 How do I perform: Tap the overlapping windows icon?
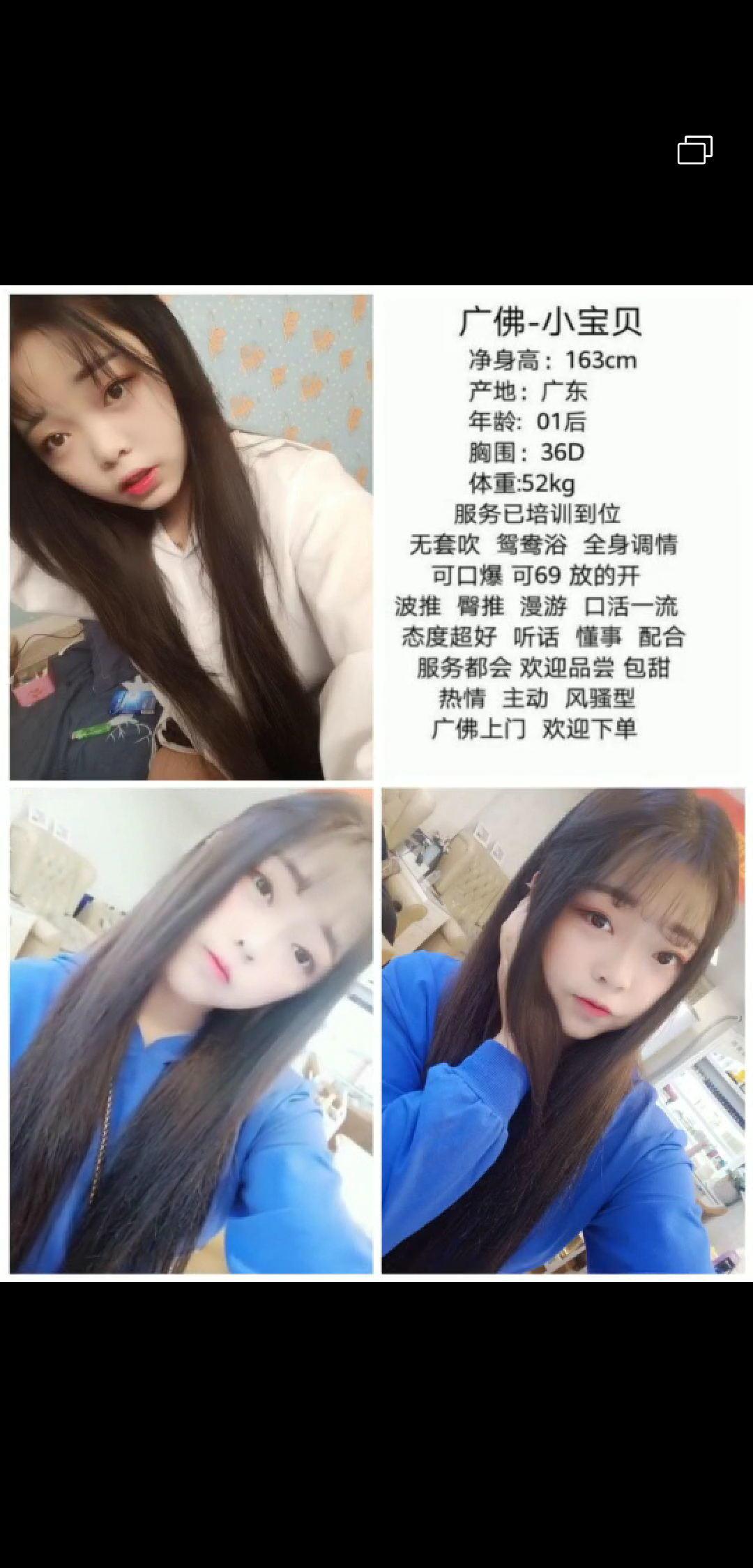(x=694, y=150)
